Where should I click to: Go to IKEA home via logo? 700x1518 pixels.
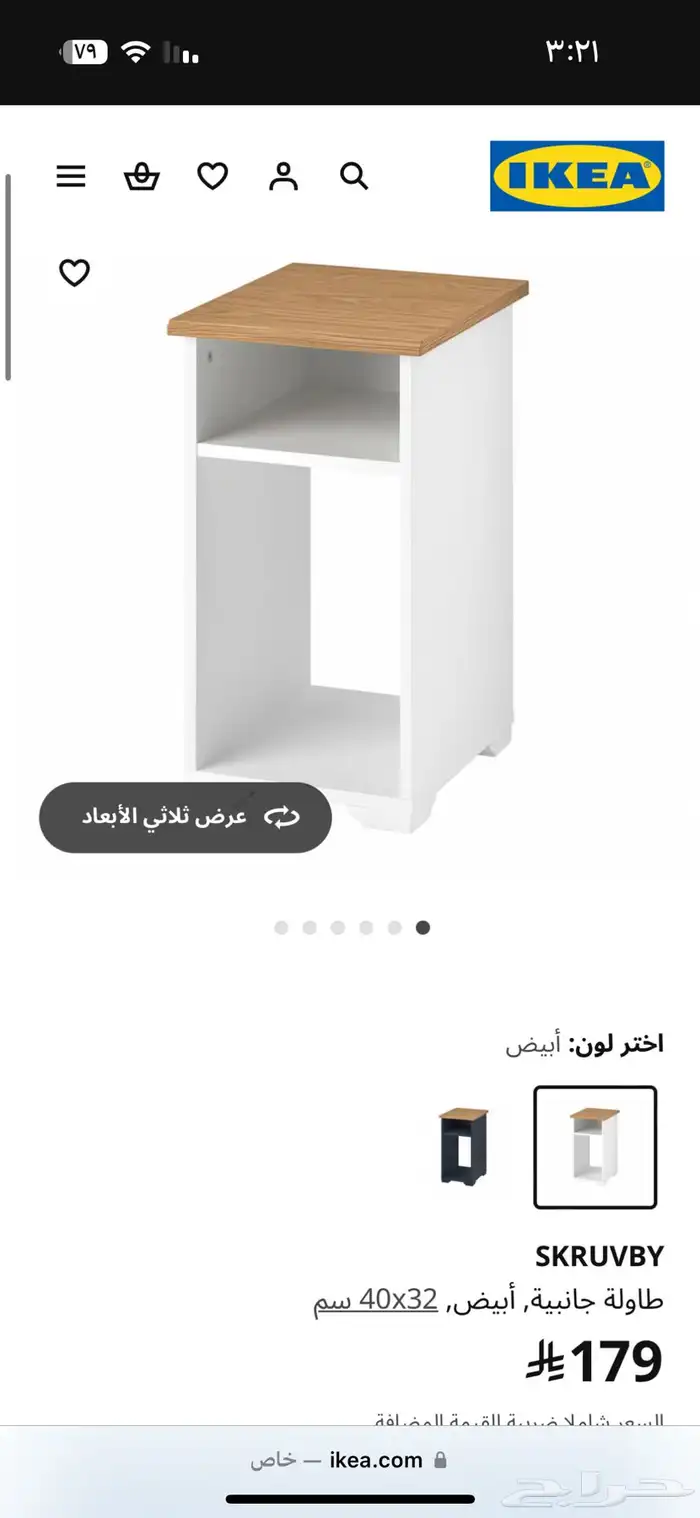[x=577, y=176]
